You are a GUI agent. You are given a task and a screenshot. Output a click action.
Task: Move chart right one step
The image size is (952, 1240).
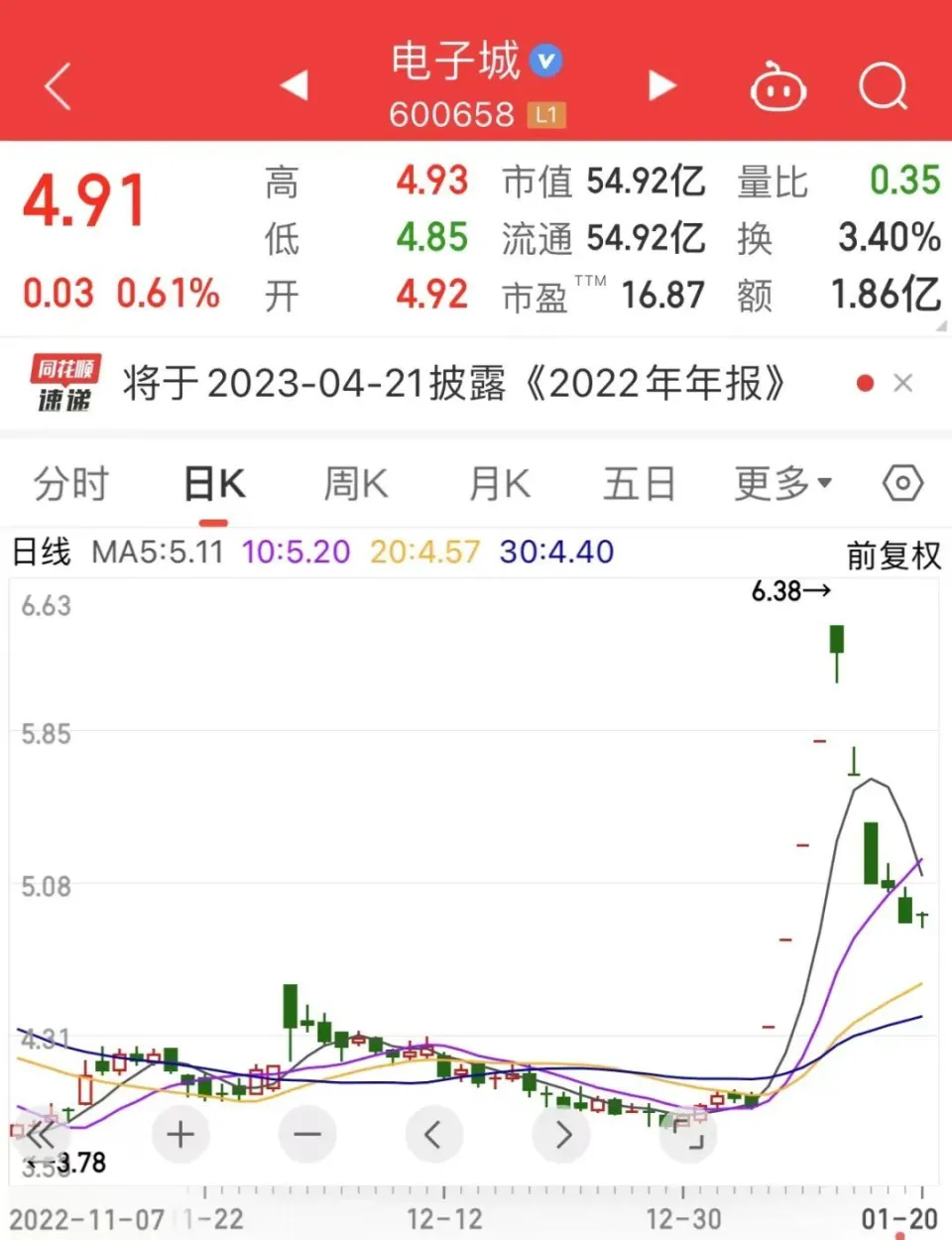561,1134
